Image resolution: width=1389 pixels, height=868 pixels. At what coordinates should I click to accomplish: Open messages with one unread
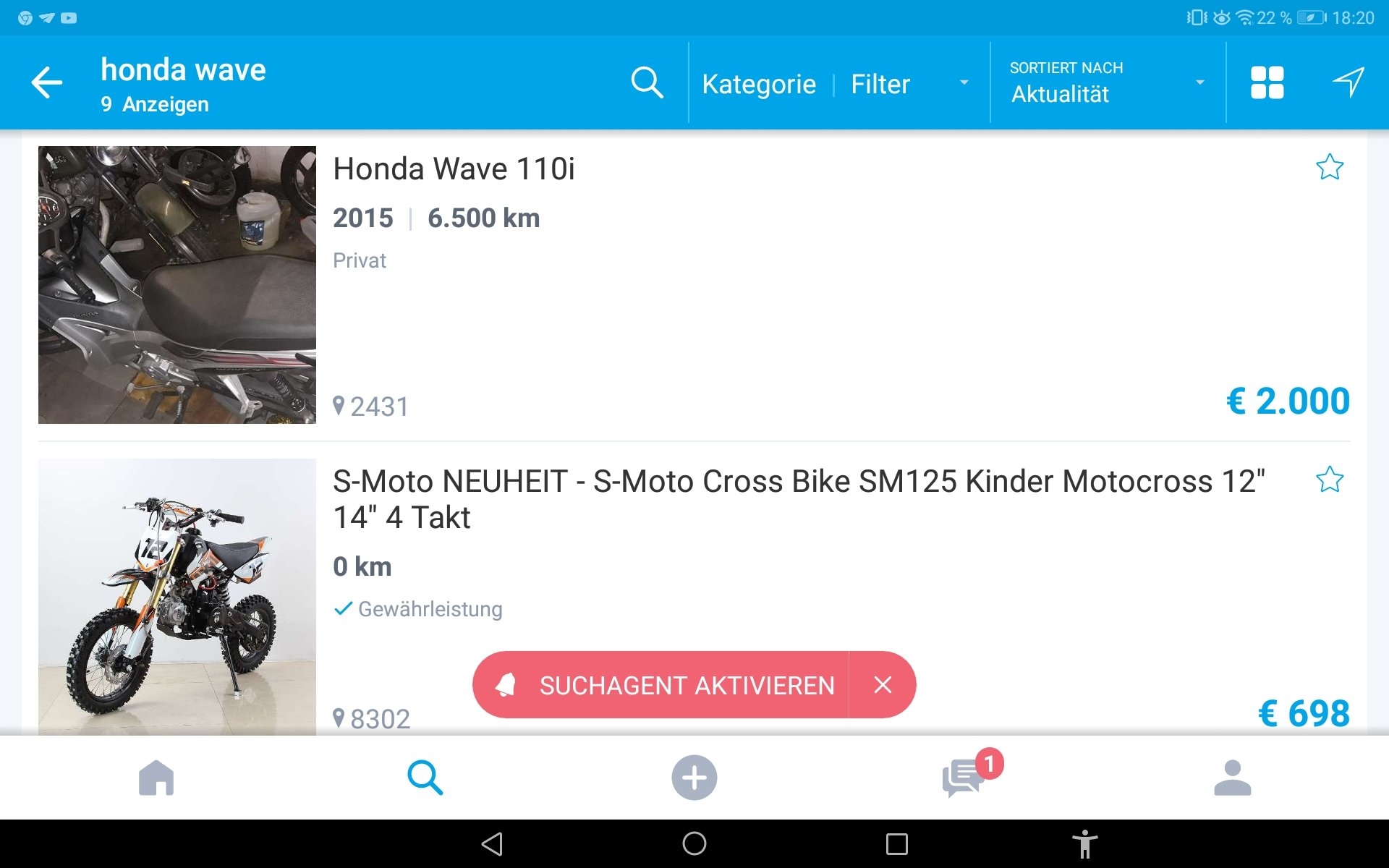(x=963, y=778)
